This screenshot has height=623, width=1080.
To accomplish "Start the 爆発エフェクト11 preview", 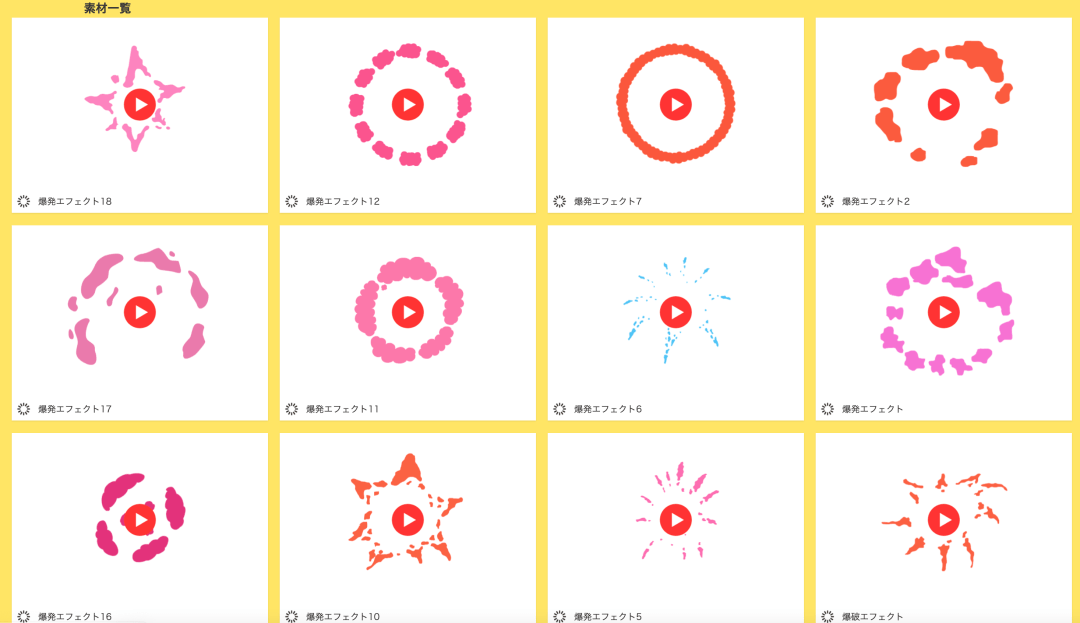I will [408, 312].
